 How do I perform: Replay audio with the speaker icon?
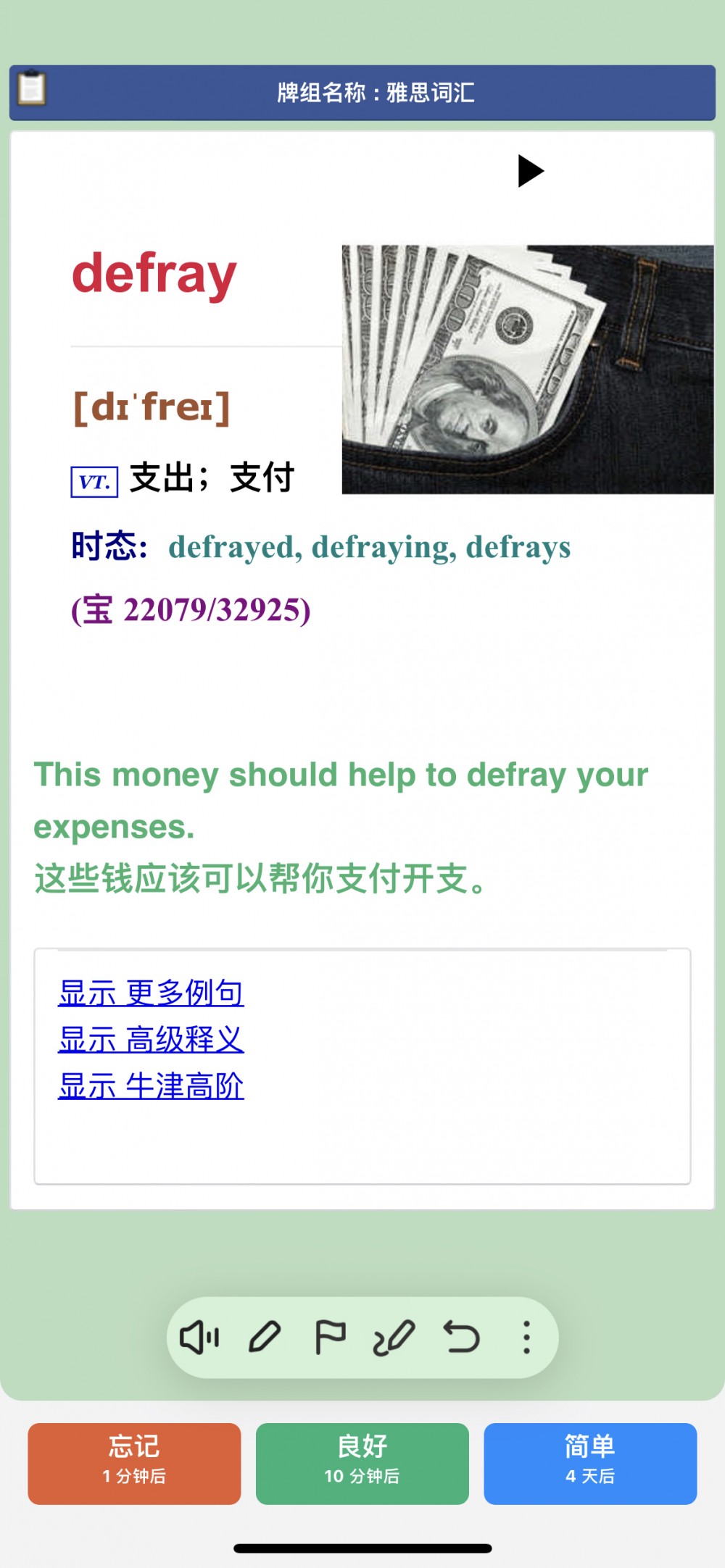[x=199, y=1338]
